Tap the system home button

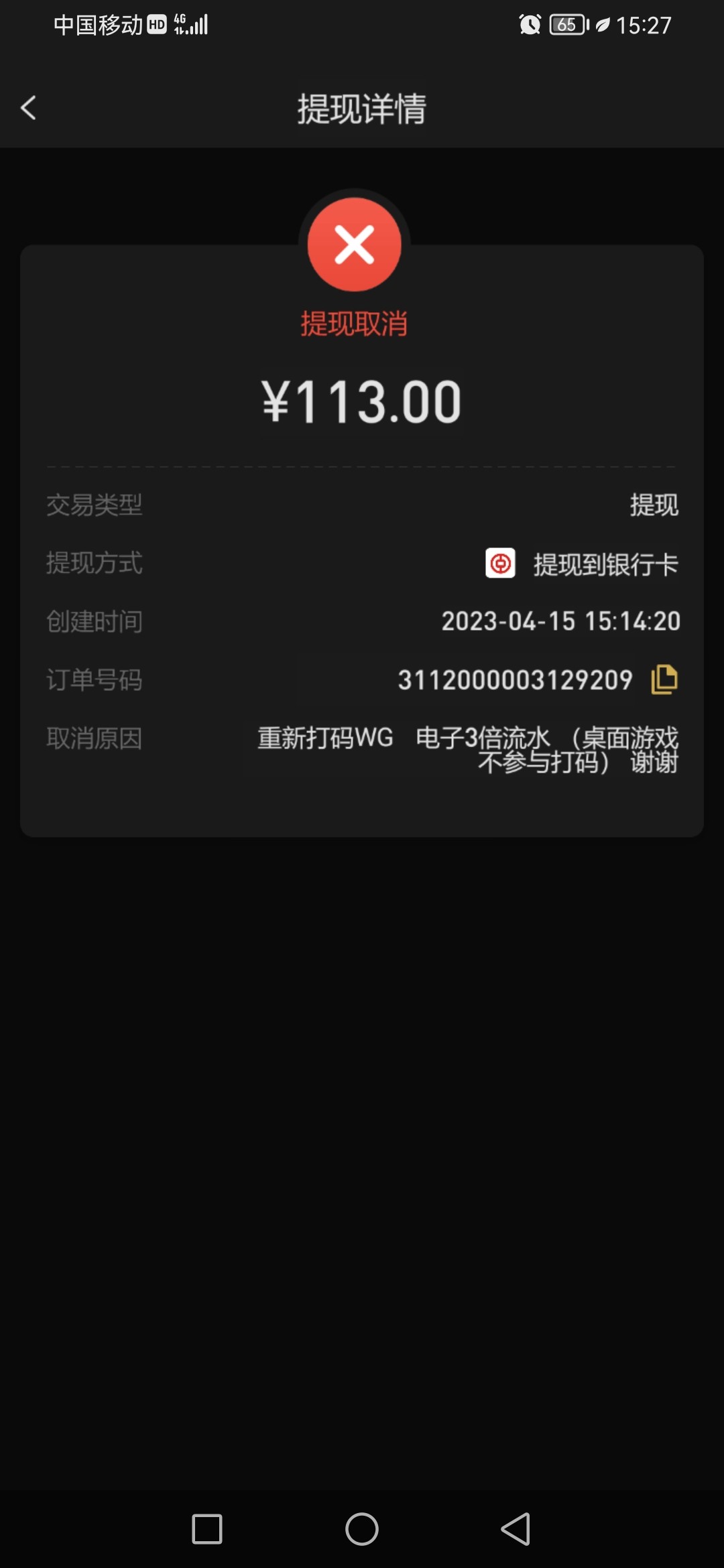(362, 1529)
